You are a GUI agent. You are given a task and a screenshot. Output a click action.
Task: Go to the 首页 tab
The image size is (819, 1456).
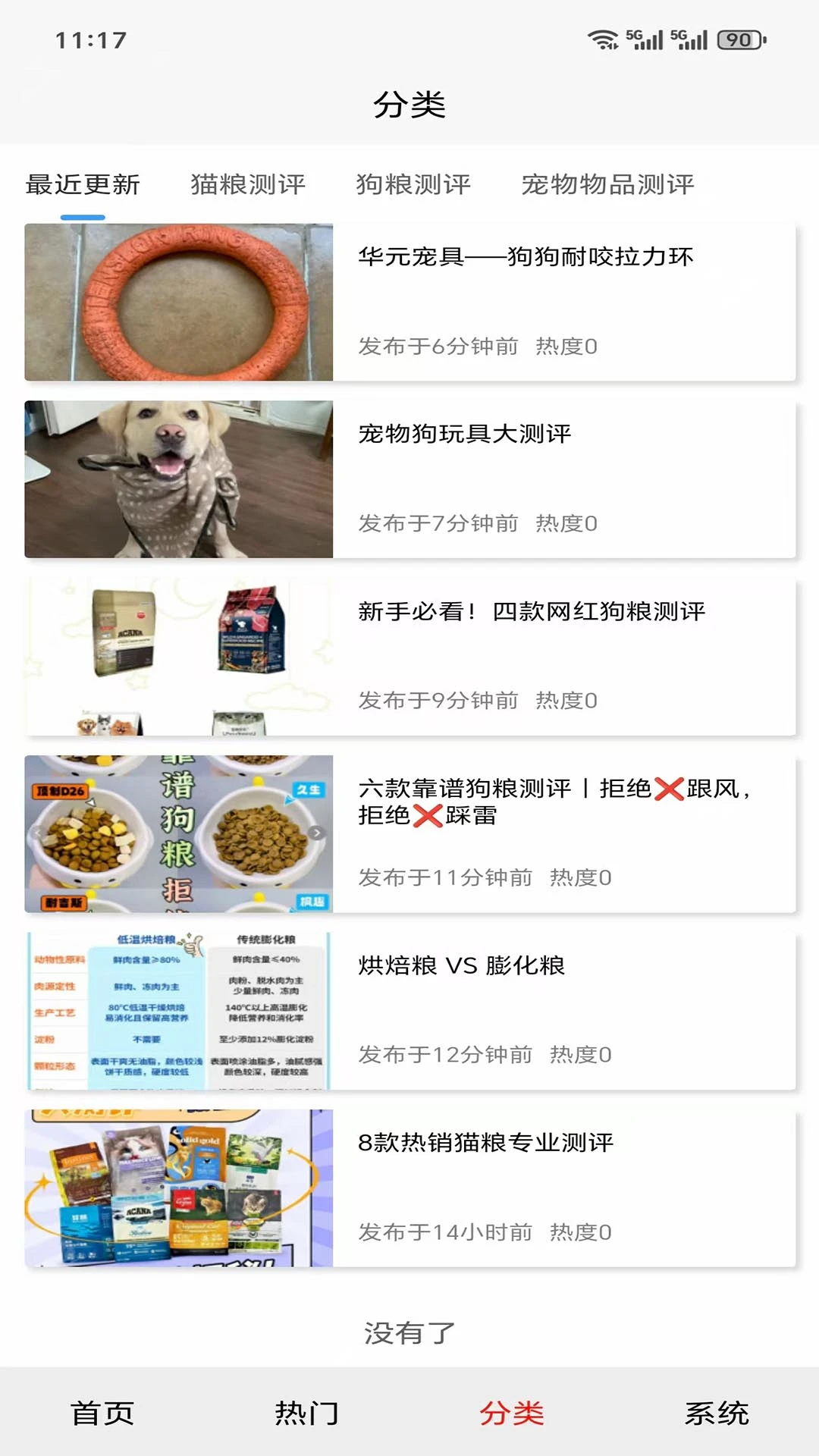click(x=102, y=1414)
